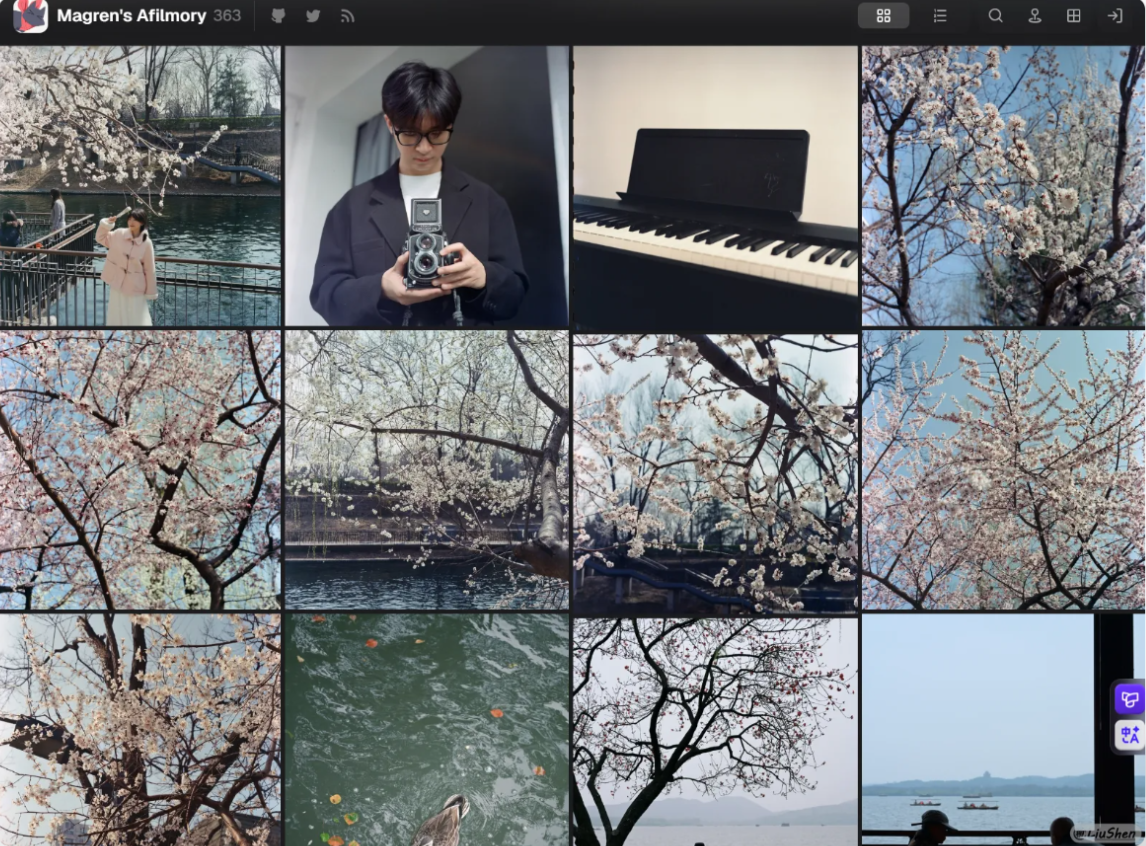
Task: Open the bare tree over lake photo
Action: [715, 730]
